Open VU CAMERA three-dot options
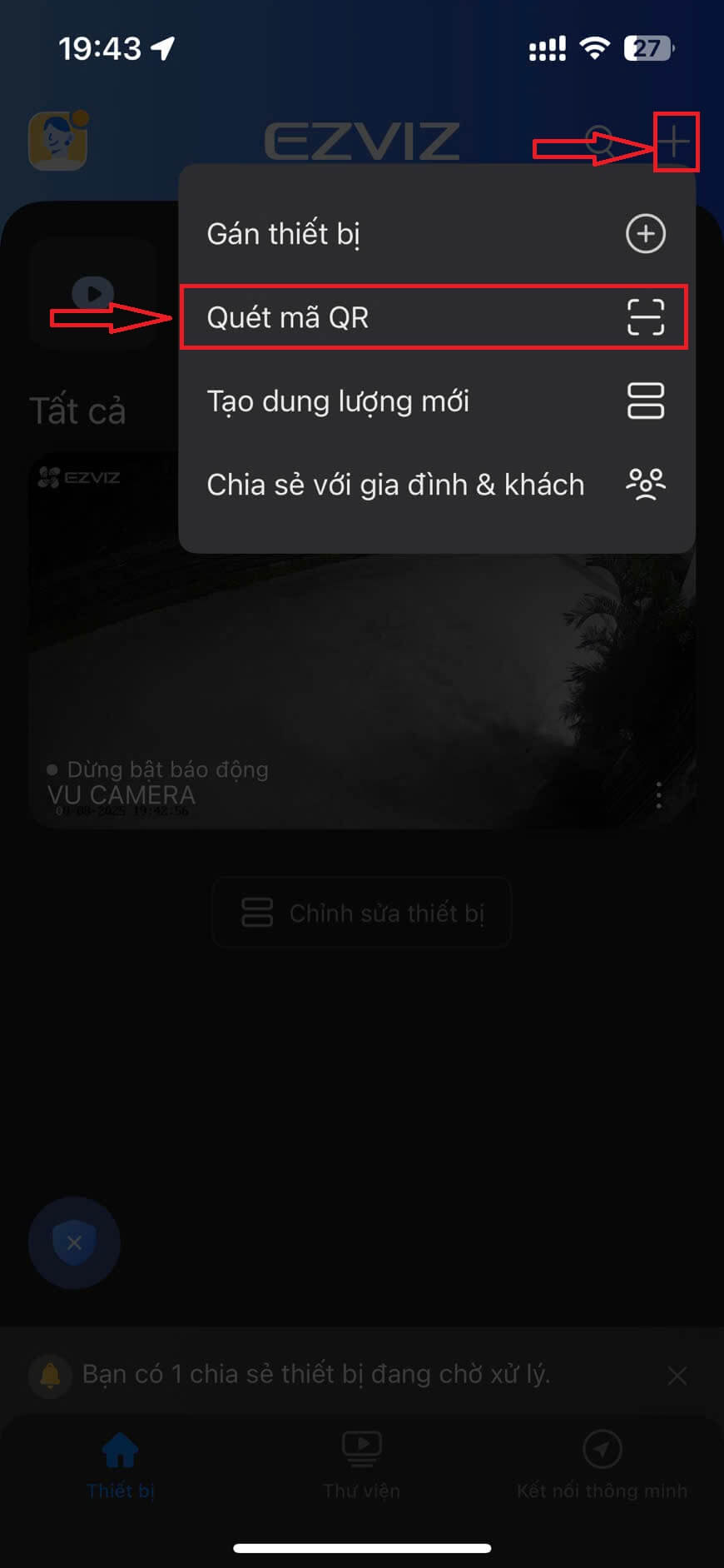This screenshot has width=724, height=1568. coord(658,795)
